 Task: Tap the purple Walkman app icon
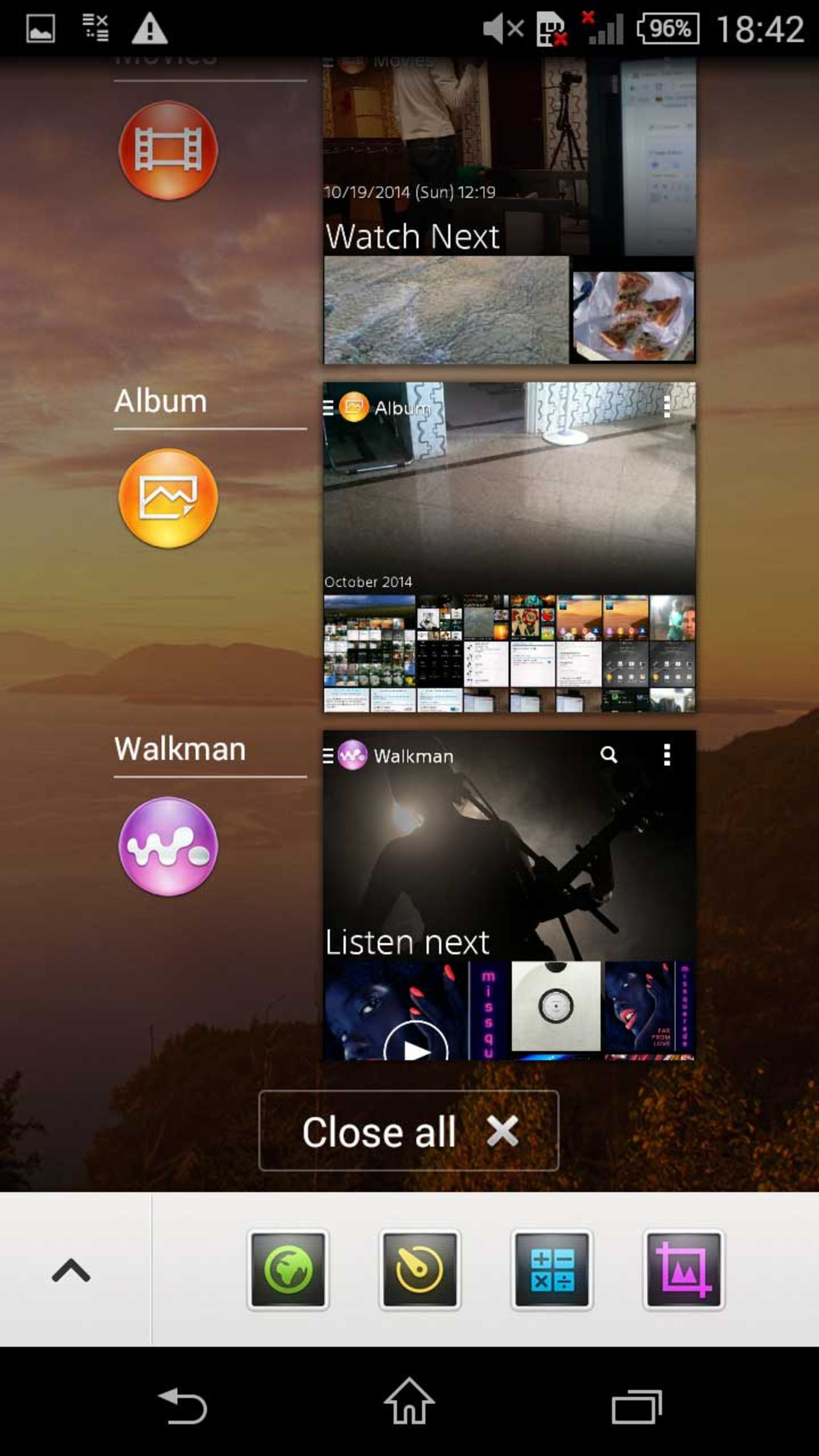[x=168, y=846]
